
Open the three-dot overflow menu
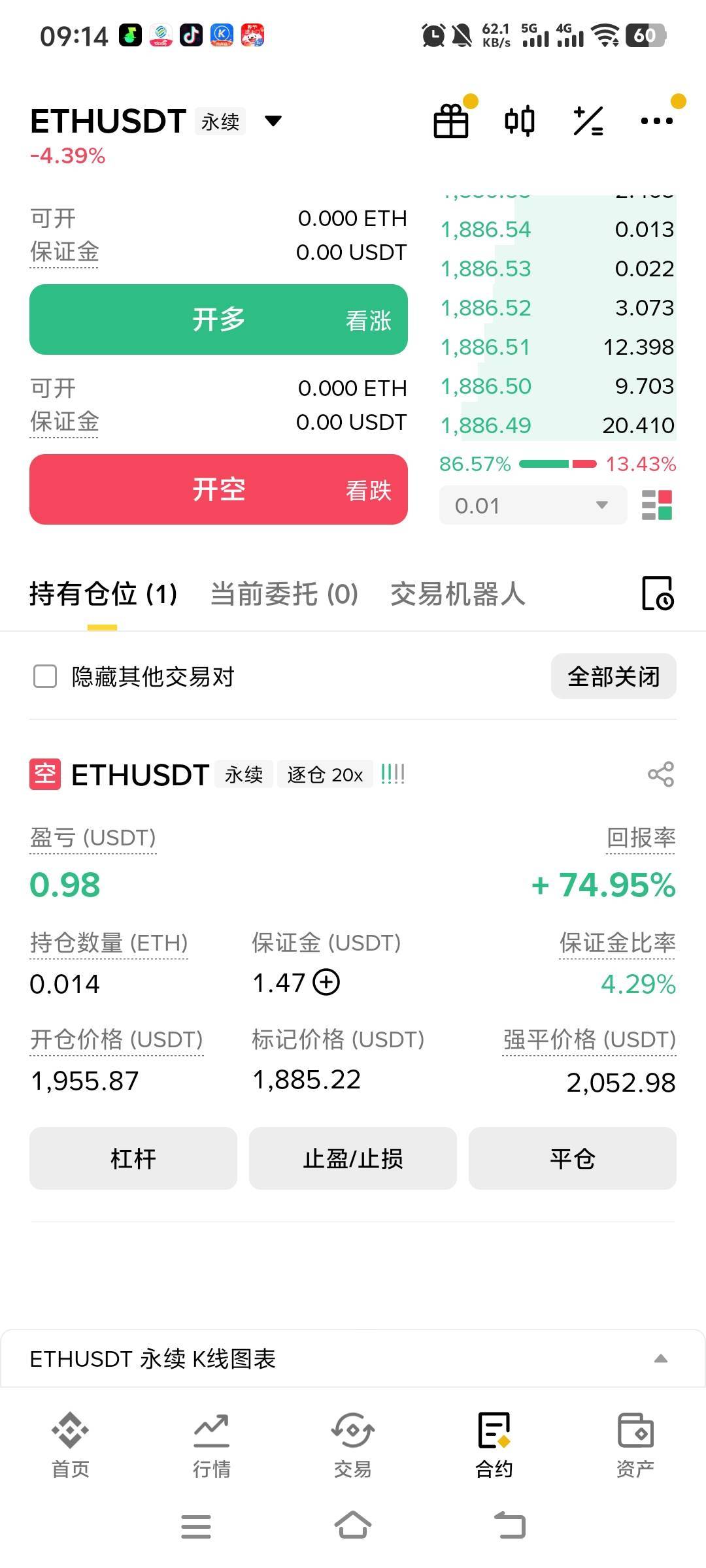656,121
